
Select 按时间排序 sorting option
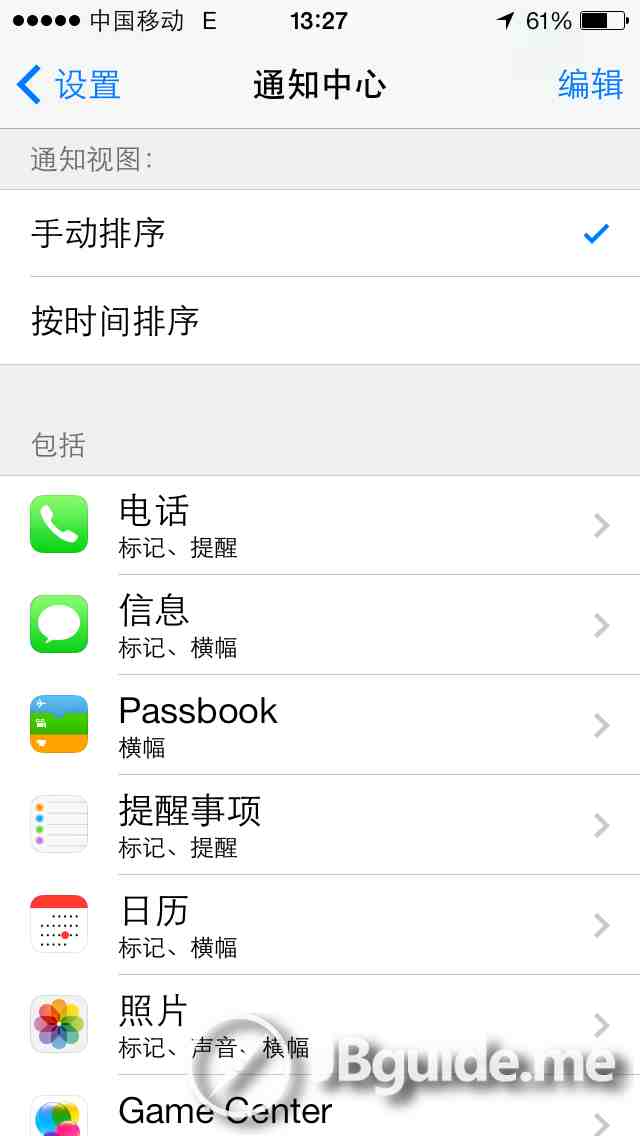click(x=320, y=321)
